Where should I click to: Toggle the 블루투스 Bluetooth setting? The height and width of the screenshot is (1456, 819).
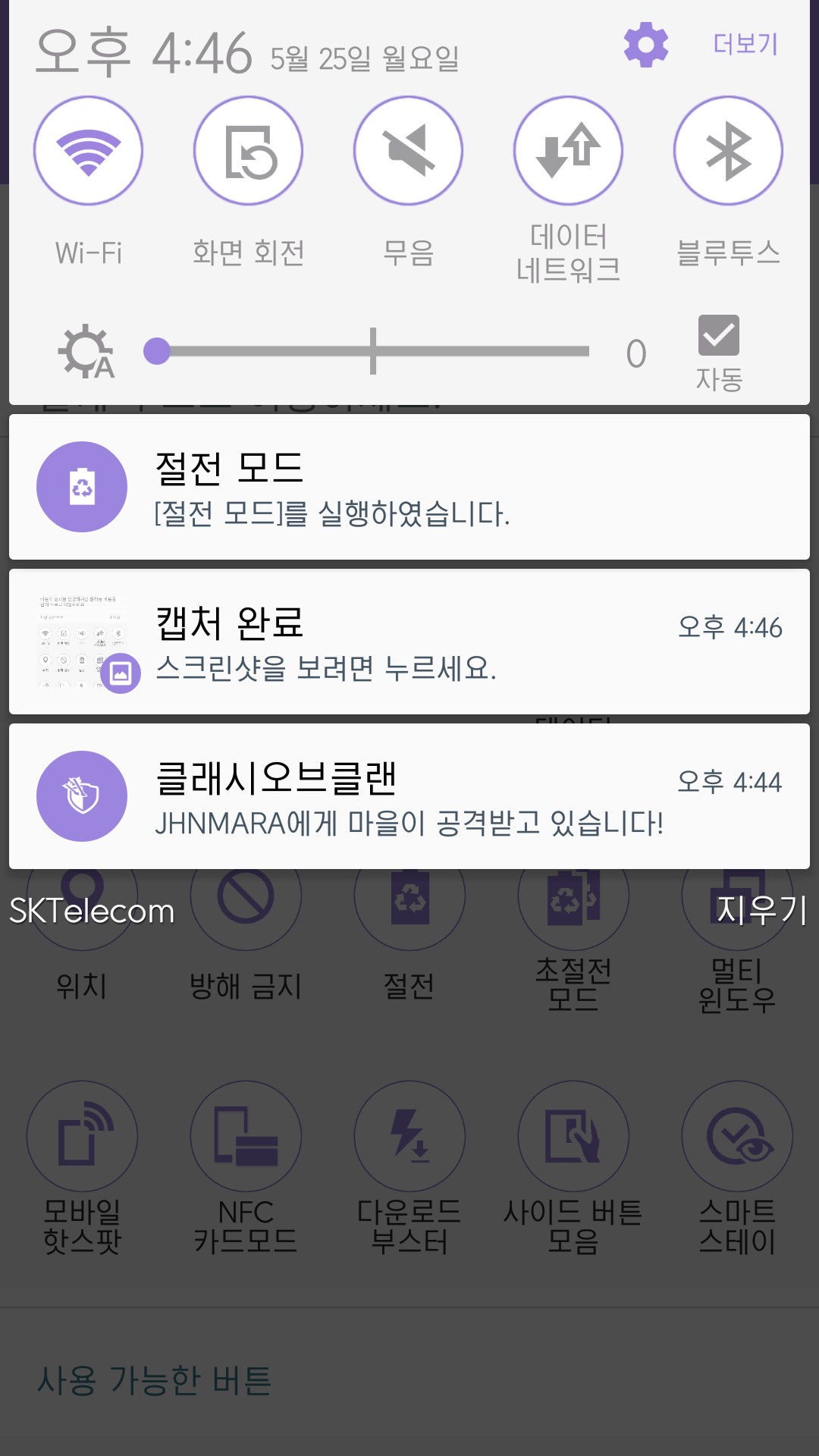(x=728, y=151)
